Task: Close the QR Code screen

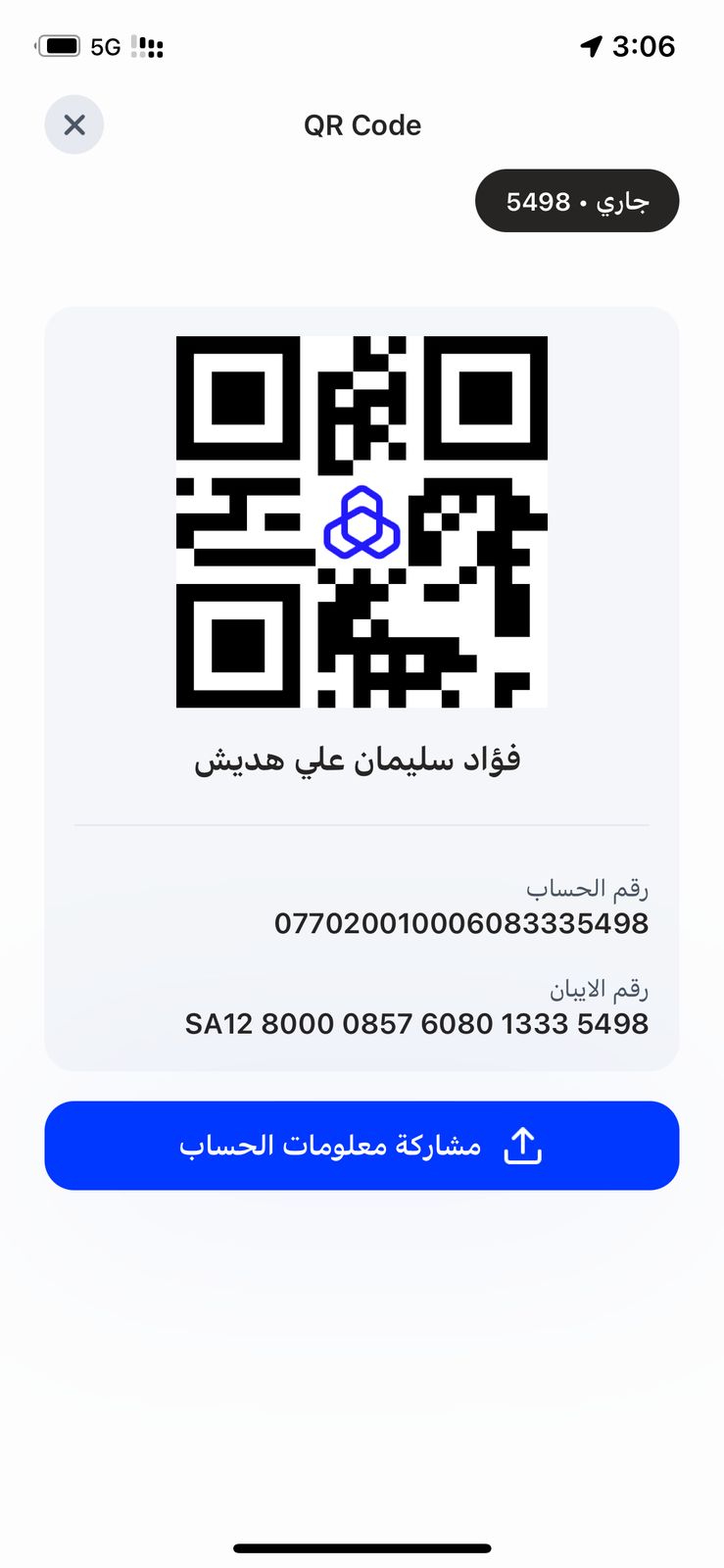Action: pos(73,125)
